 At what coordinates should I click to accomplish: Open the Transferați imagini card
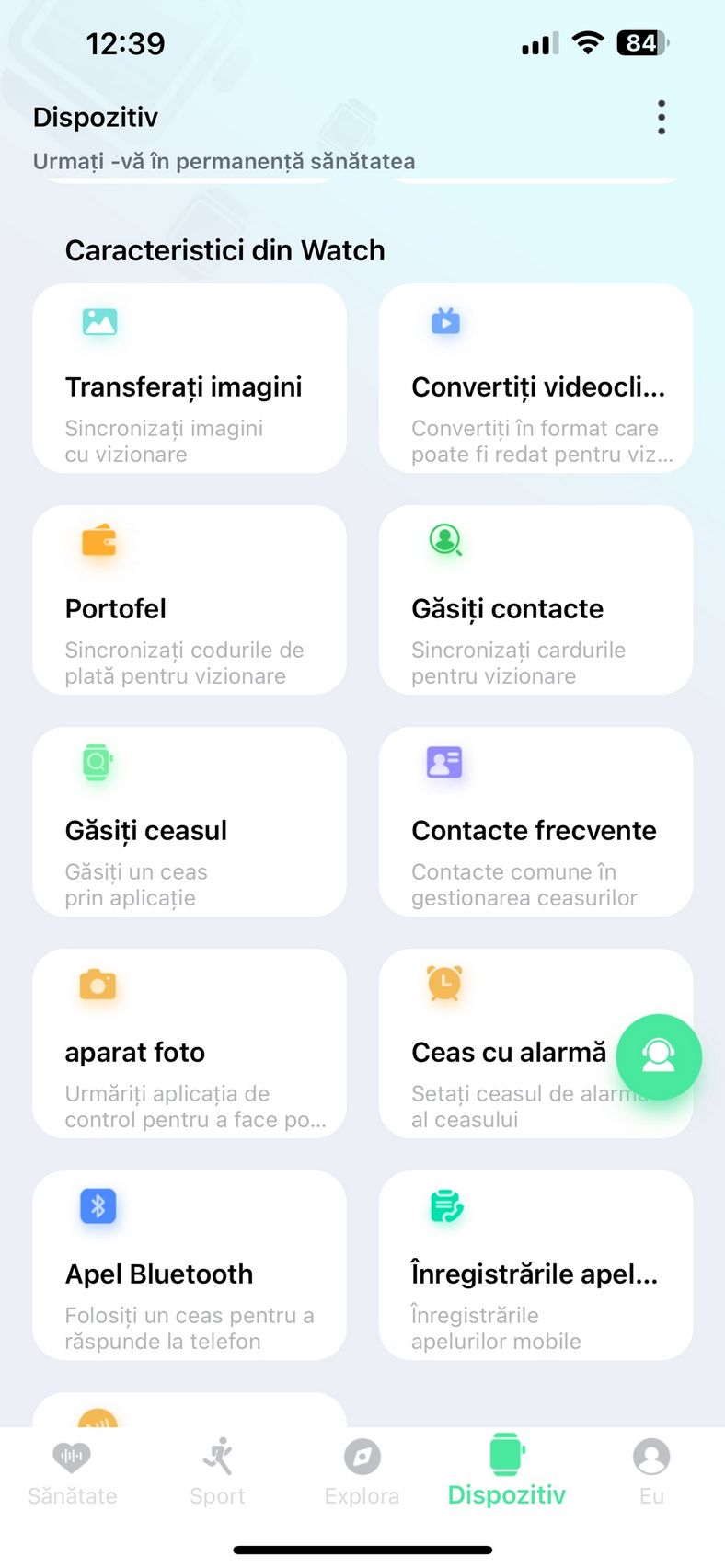point(190,378)
